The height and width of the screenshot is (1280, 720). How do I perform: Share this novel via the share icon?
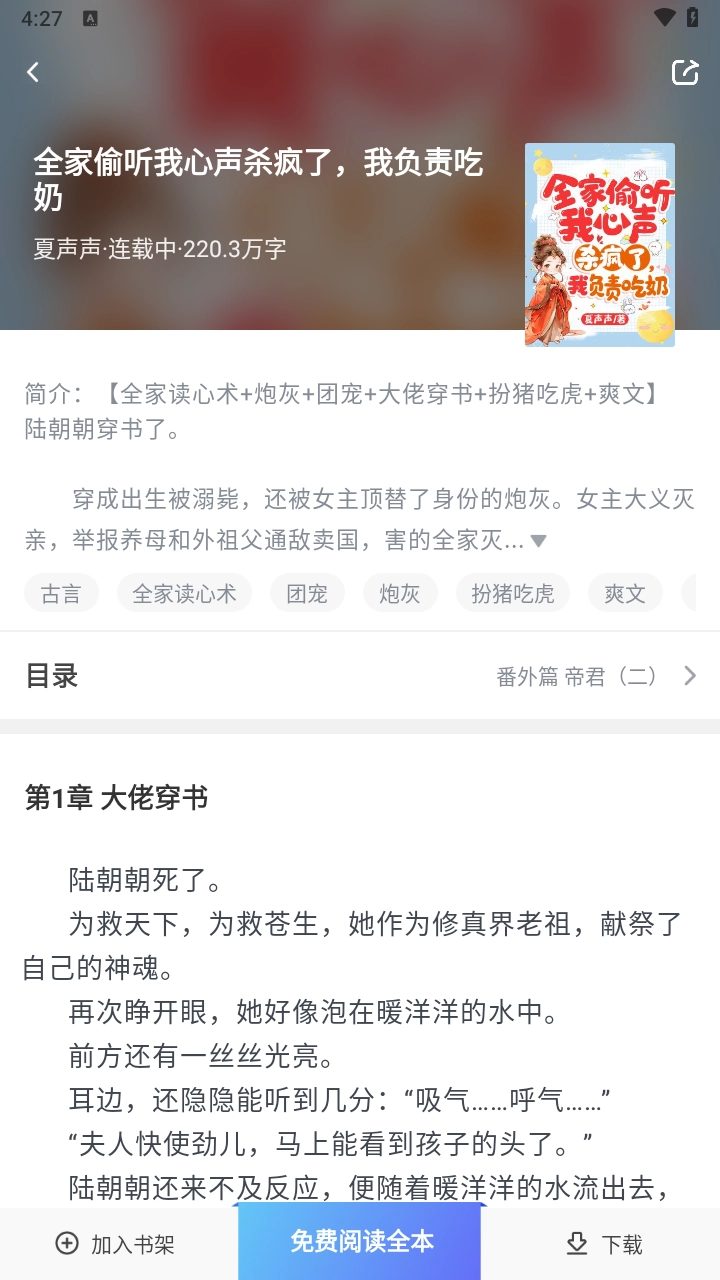coord(685,72)
